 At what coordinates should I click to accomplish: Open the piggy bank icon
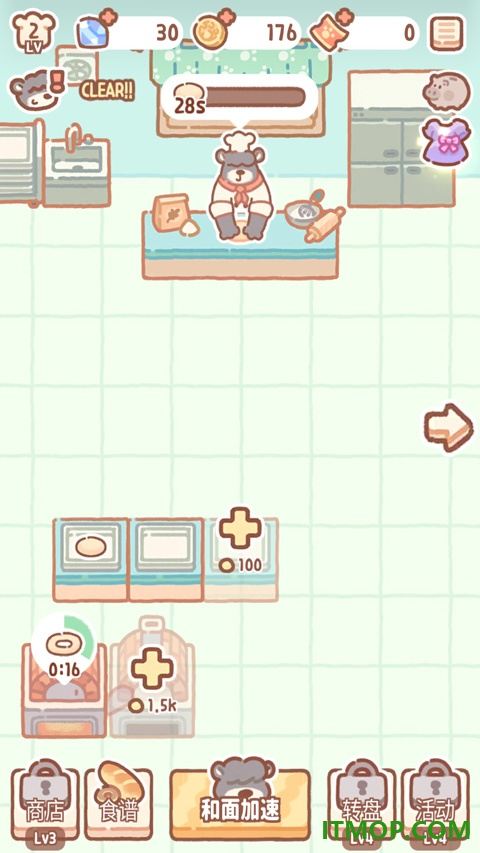click(446, 91)
